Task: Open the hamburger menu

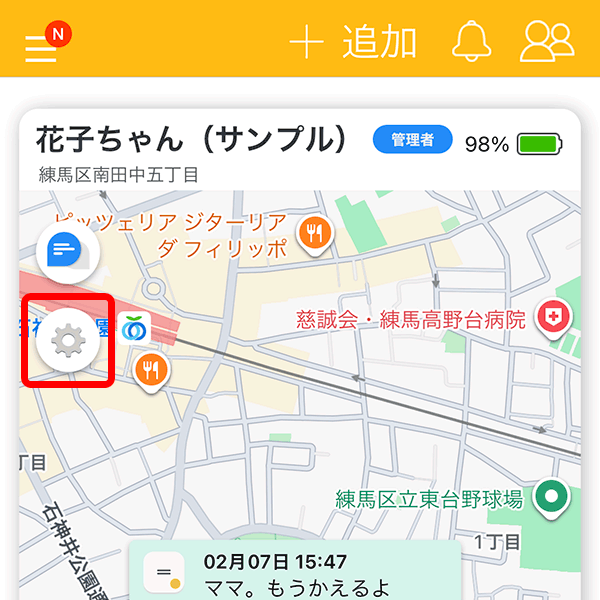Action: point(42,46)
